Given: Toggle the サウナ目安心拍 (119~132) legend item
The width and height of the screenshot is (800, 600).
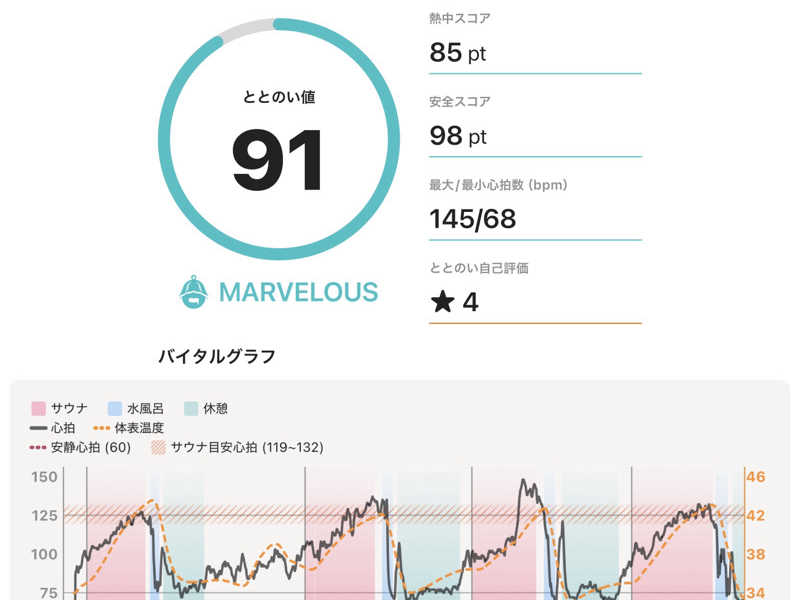Looking at the screenshot, I should [x=237, y=447].
